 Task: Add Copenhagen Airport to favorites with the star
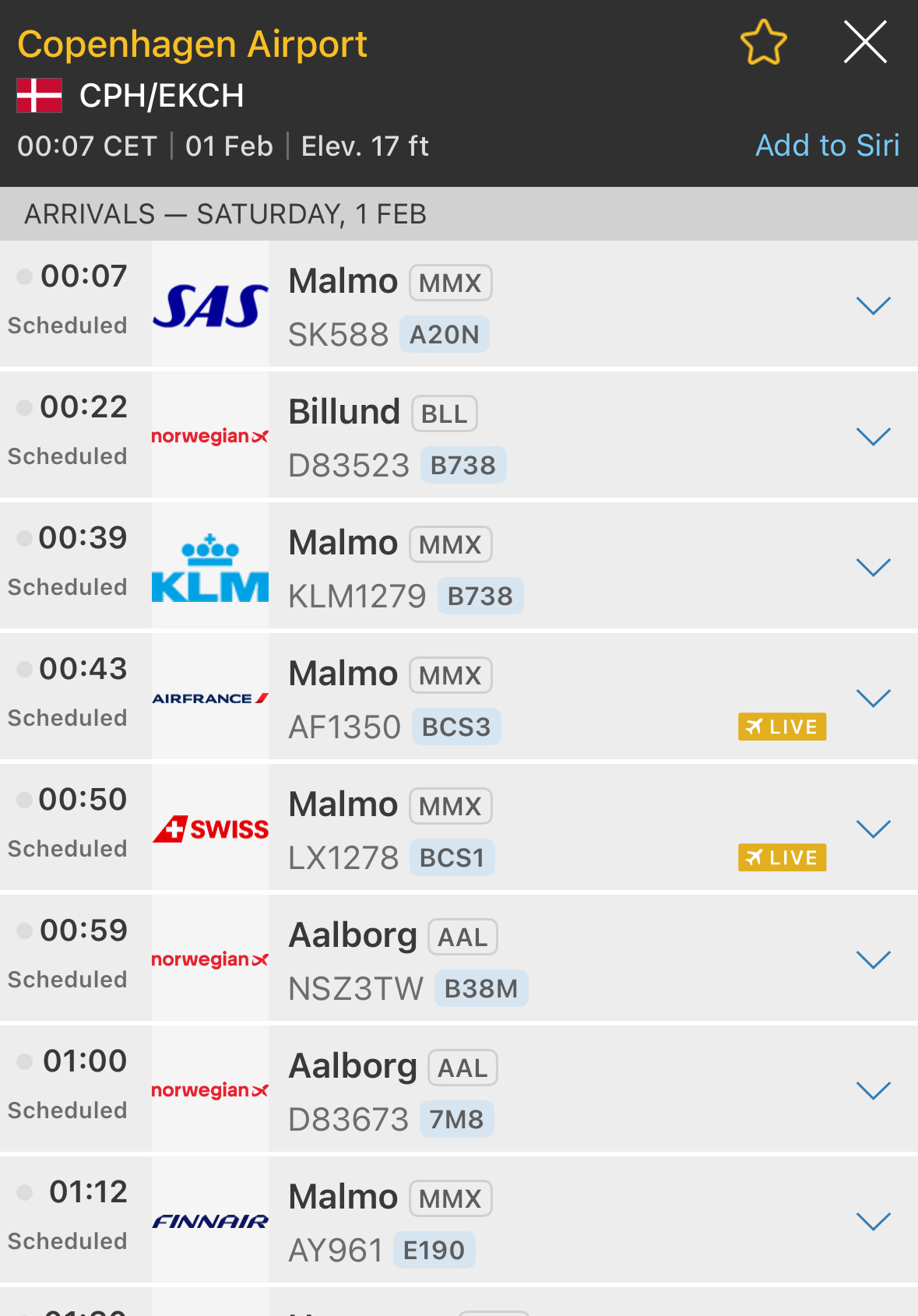763,43
